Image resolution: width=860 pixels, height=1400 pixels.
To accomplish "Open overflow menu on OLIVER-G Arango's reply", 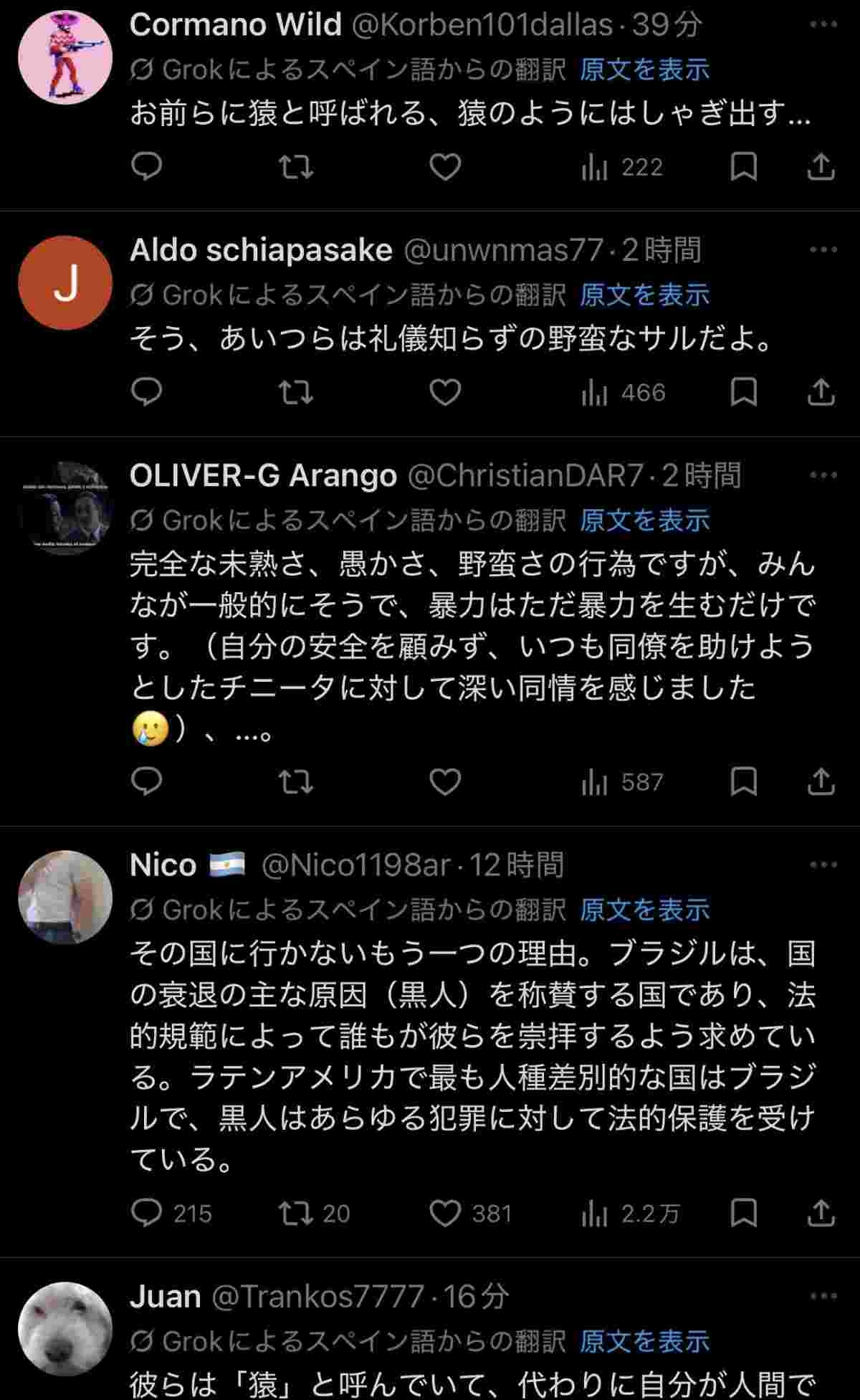I will pyautogui.click(x=823, y=475).
